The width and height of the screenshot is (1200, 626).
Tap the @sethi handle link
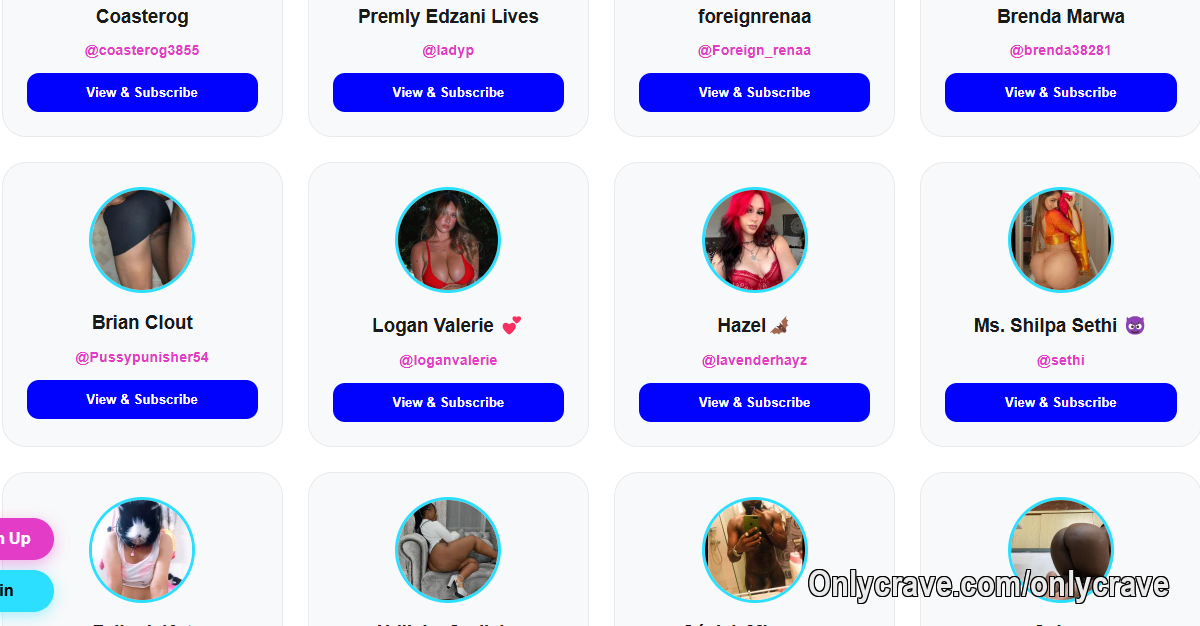[1060, 360]
